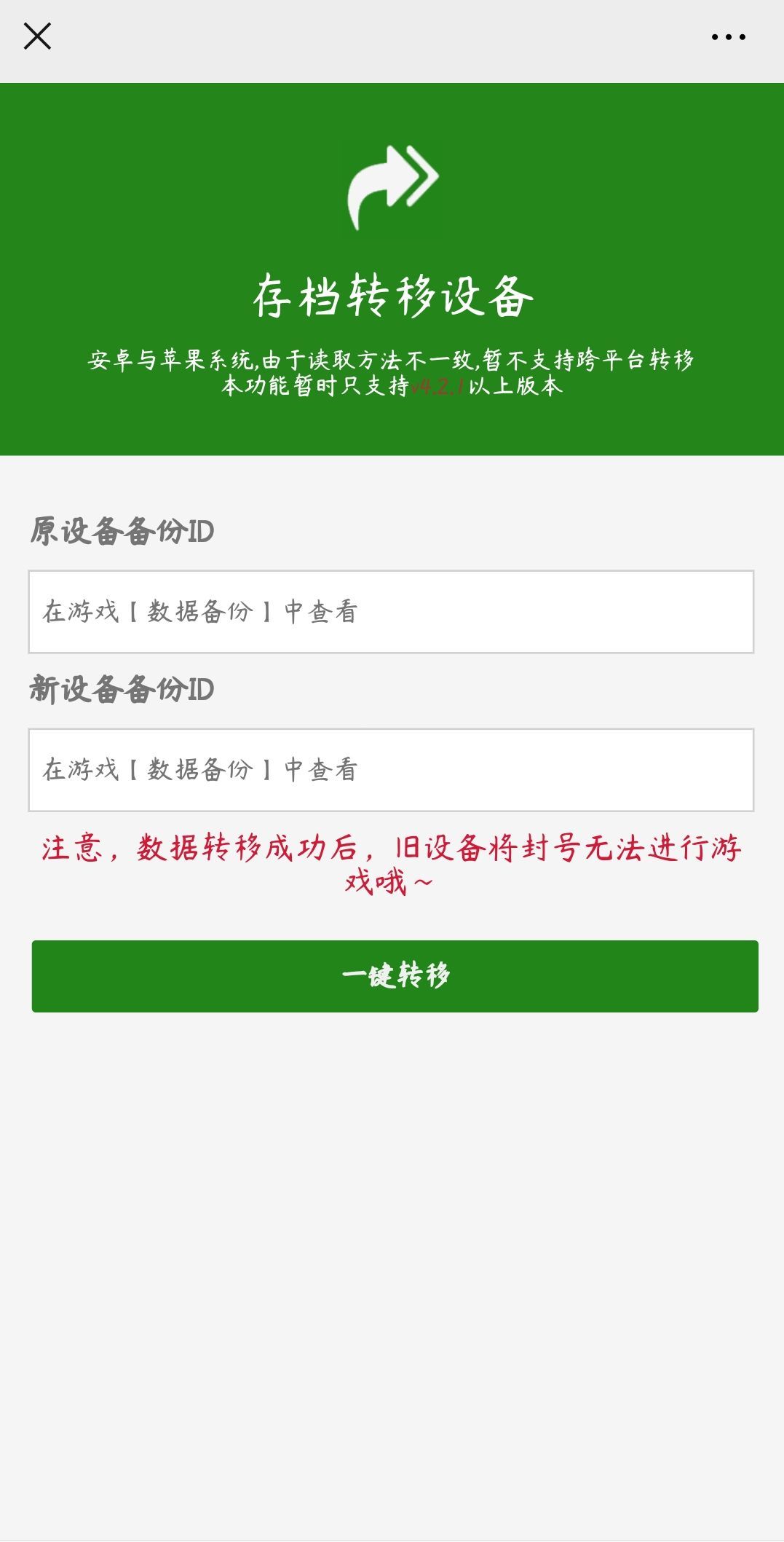The width and height of the screenshot is (784, 1542).
Task: Select the X exit icon top left
Action: pos(38,36)
